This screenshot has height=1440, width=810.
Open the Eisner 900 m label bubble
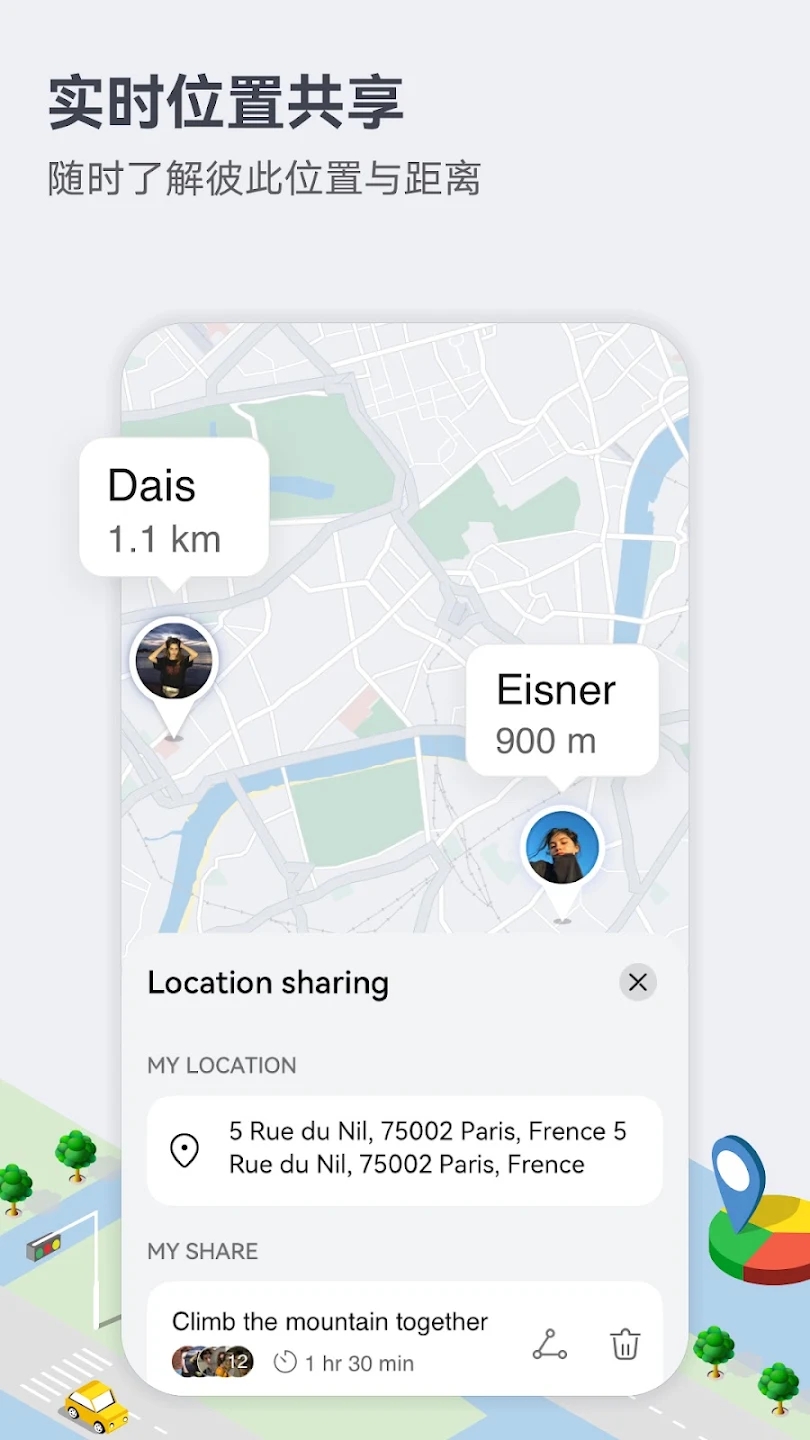pyautogui.click(x=562, y=712)
